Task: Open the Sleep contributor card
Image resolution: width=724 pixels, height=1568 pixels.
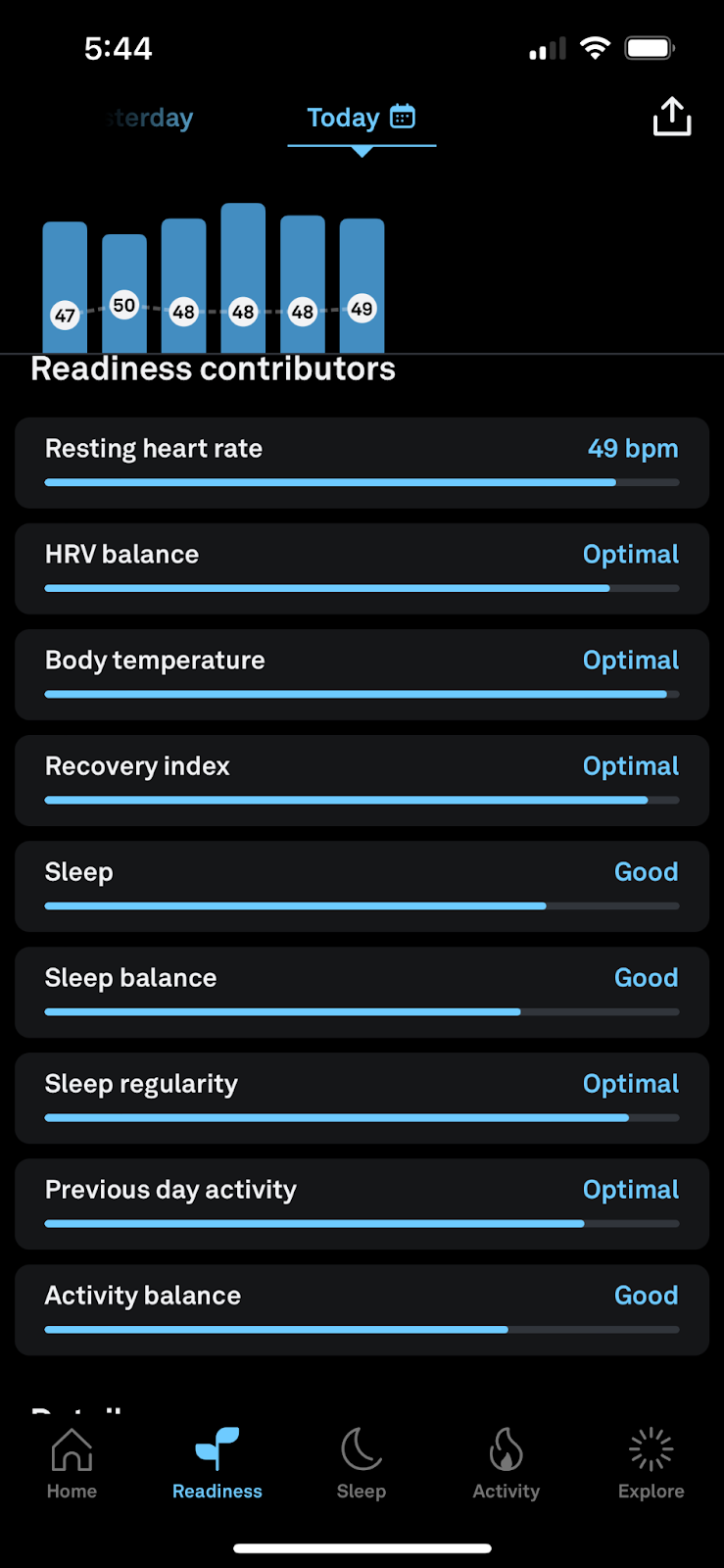Action: coord(362,886)
